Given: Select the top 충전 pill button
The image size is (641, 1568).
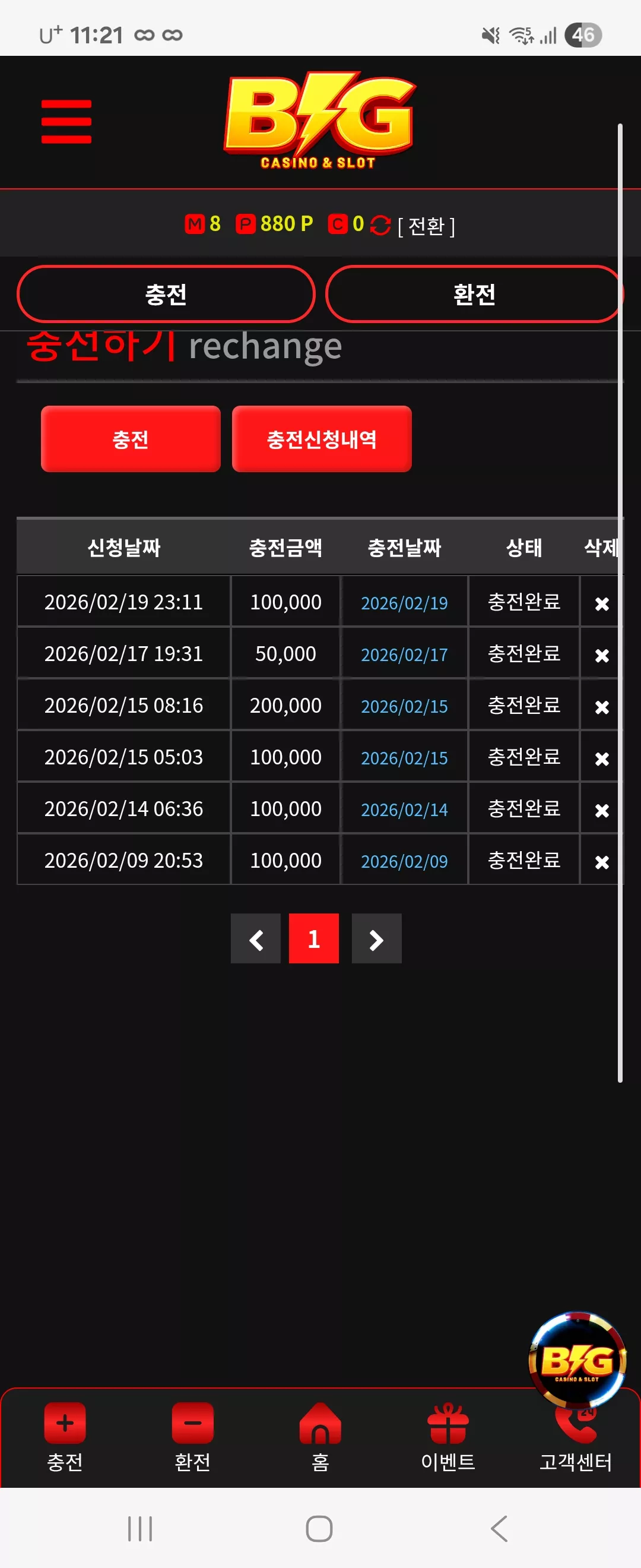Looking at the screenshot, I should click(x=166, y=294).
